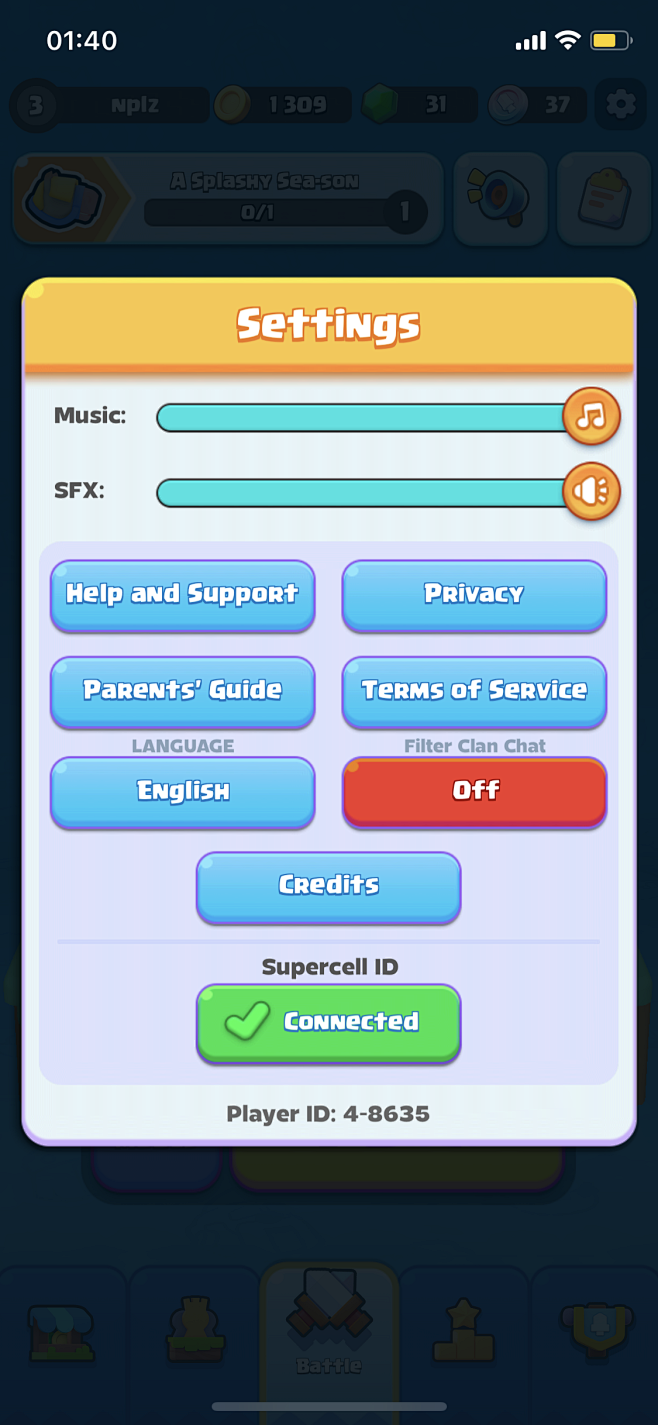
Task: Tap the Music volume slider track
Action: [x=360, y=418]
